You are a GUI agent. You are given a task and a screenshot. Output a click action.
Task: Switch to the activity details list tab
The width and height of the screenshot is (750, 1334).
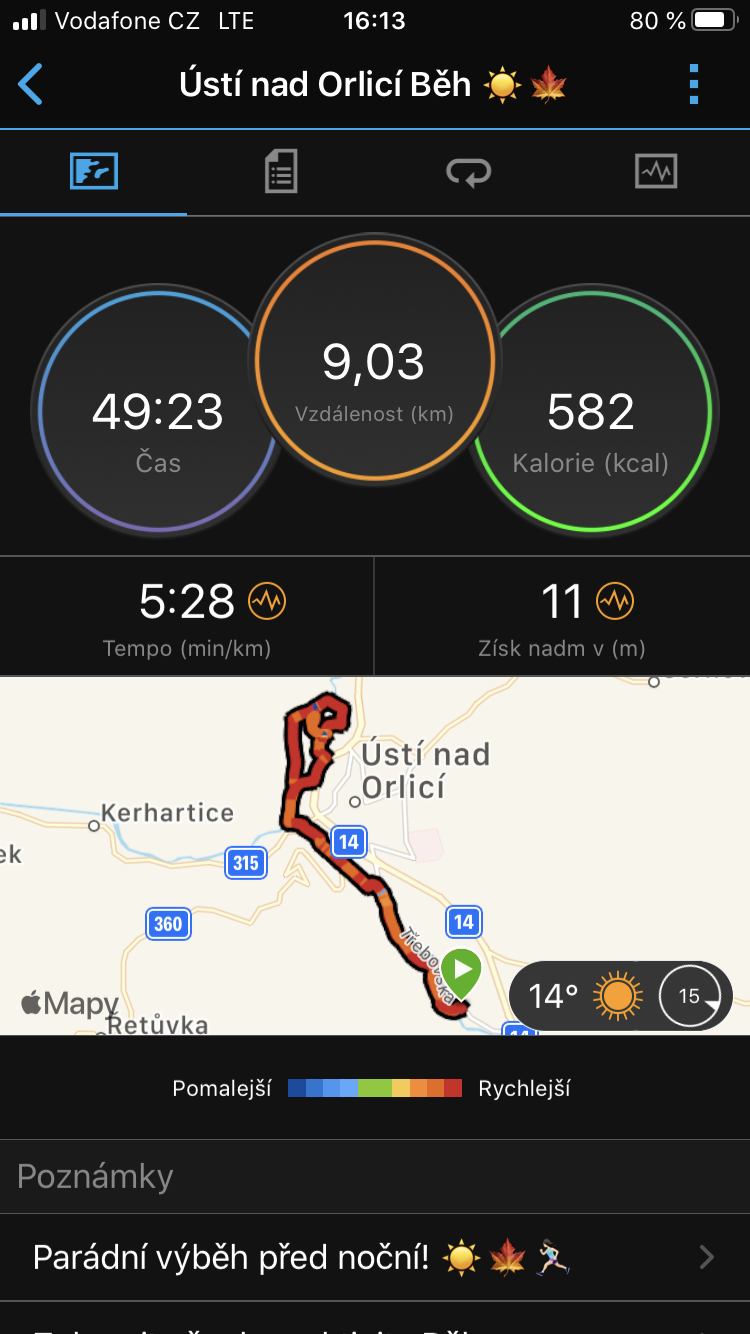tap(281, 171)
